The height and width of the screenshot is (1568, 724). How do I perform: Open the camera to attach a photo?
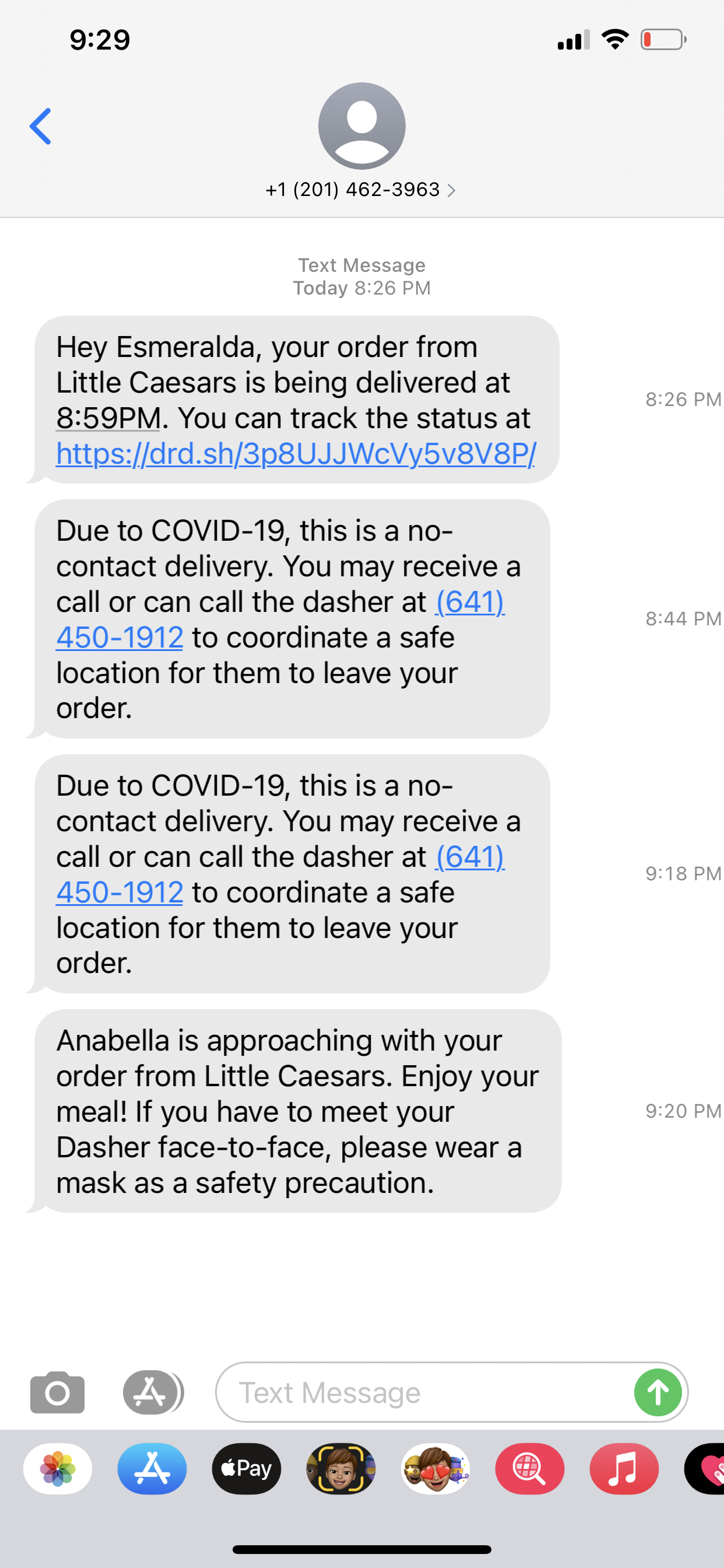57,1392
